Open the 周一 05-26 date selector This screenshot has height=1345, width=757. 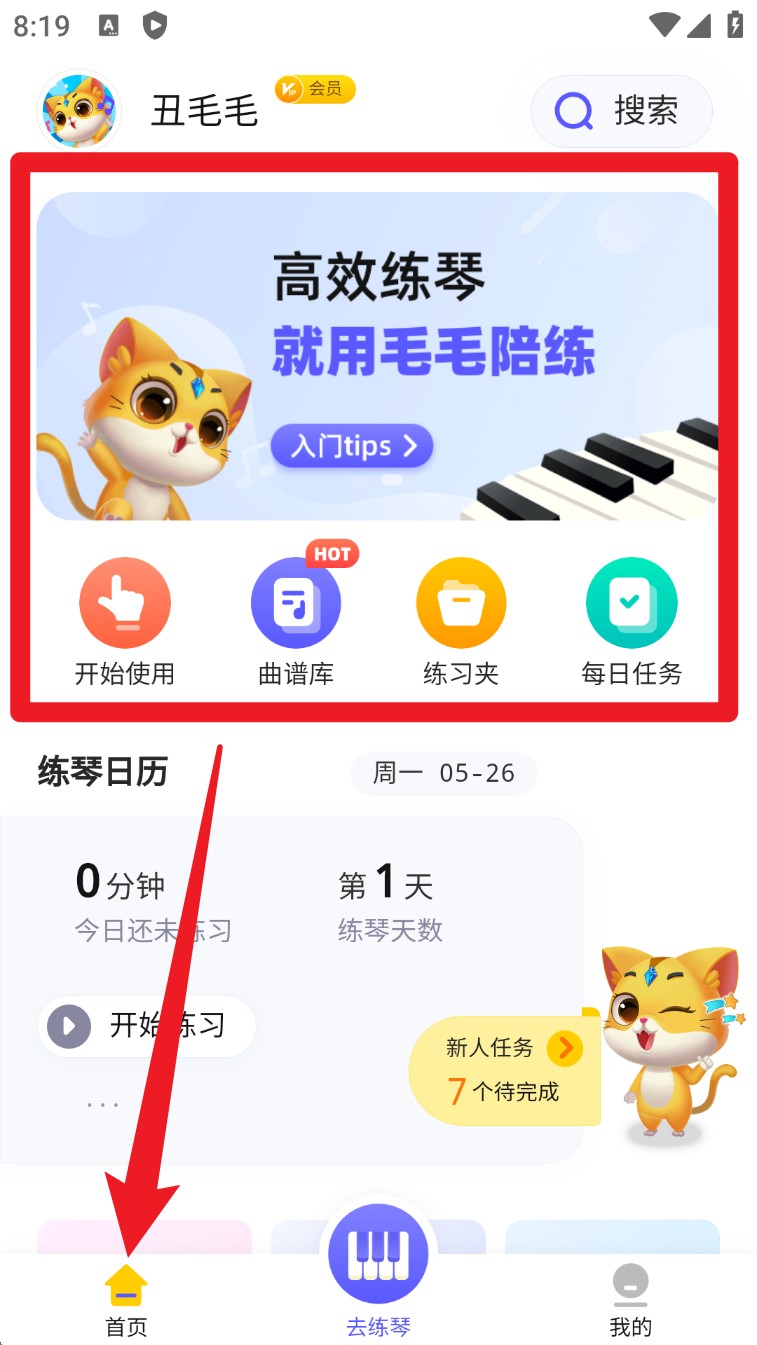443,773
